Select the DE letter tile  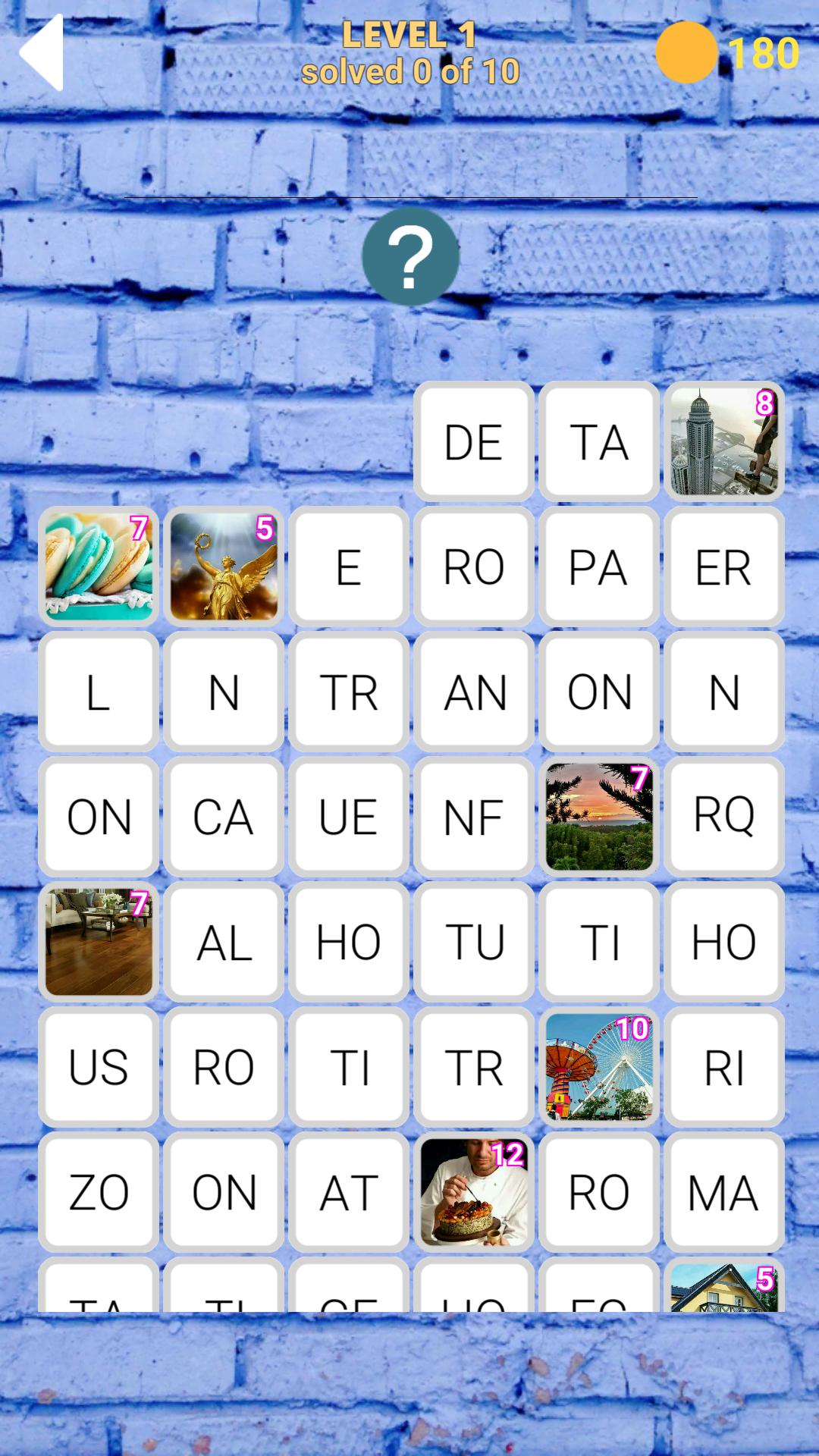[474, 441]
